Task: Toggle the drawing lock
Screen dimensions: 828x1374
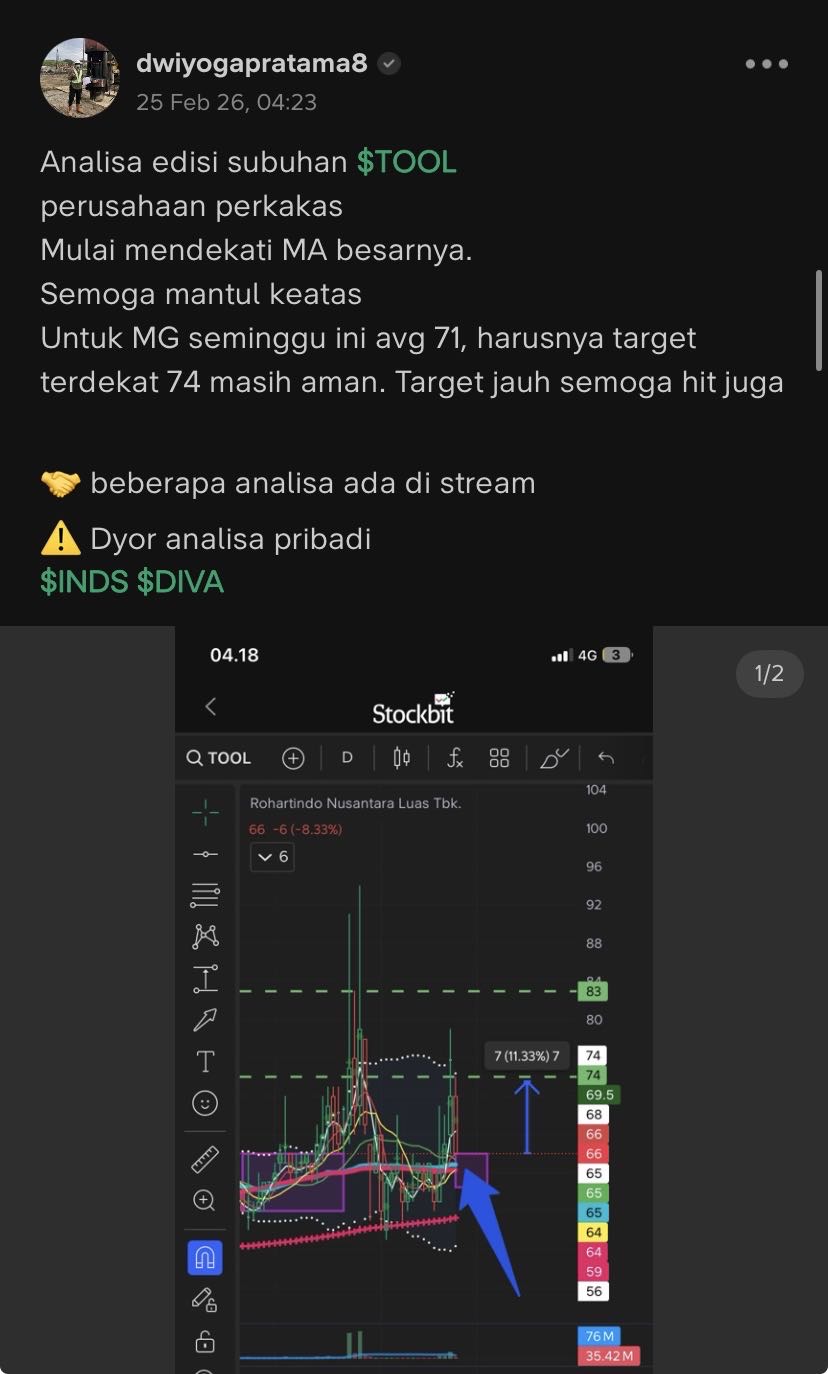Action: 204,1340
